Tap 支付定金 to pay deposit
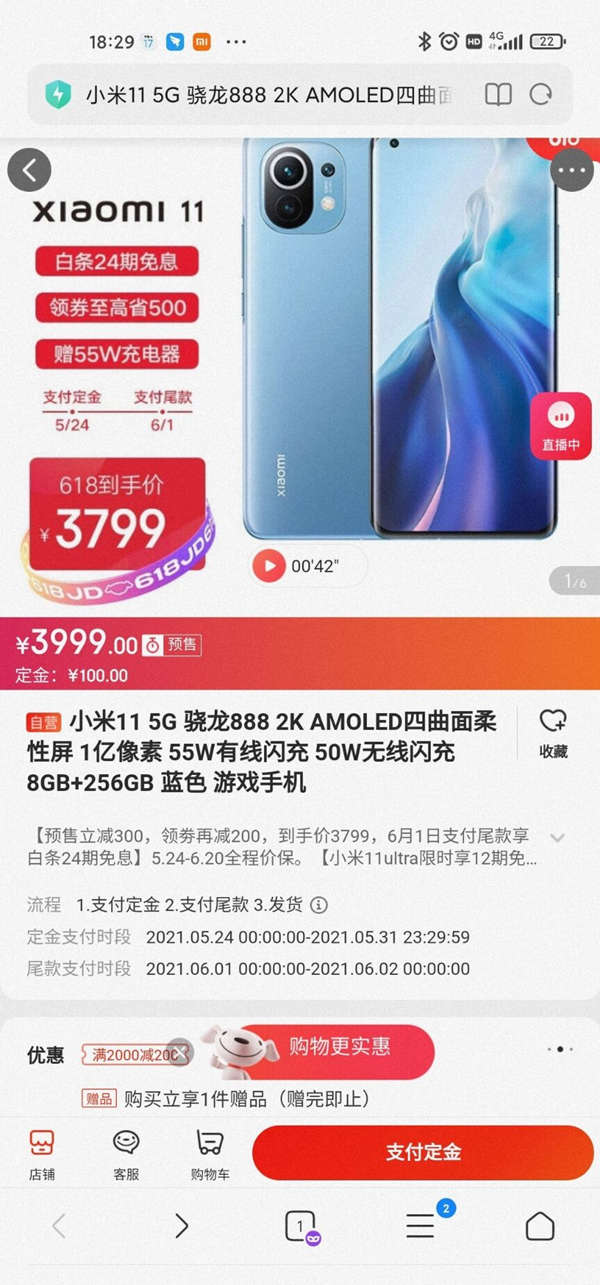Screen dimensions: 600x1285 pyautogui.click(x=423, y=1152)
